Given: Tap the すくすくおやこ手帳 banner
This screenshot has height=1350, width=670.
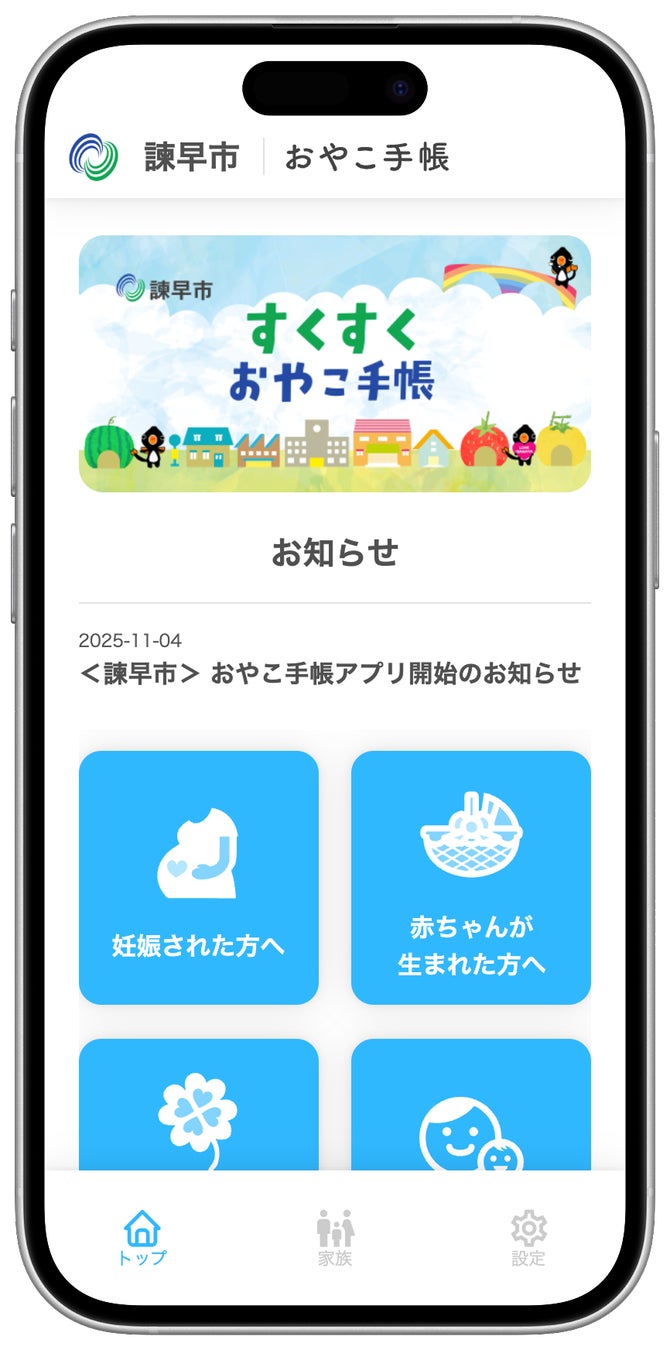Looking at the screenshot, I should (335, 363).
